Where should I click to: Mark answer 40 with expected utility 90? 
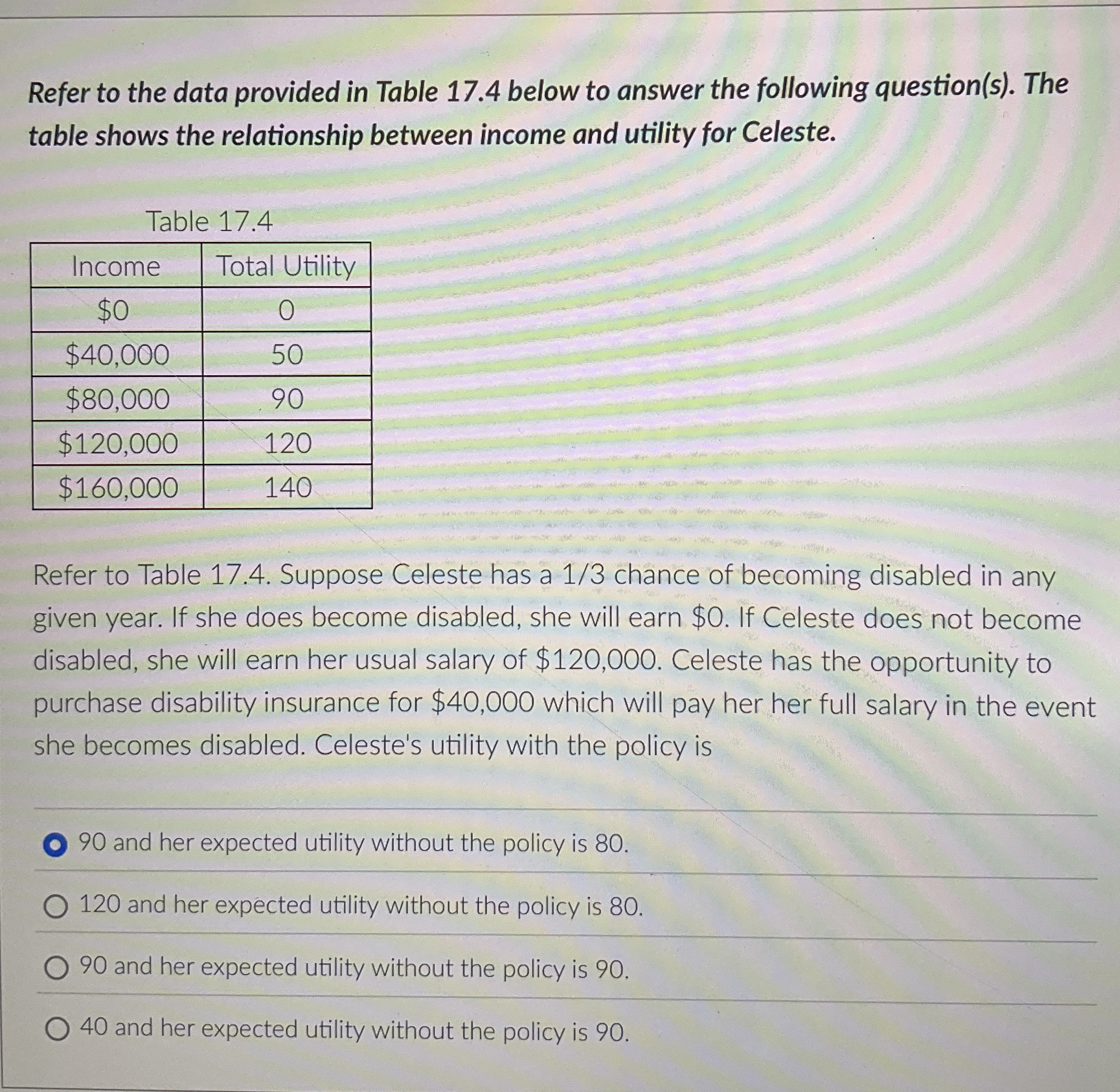57,1030
